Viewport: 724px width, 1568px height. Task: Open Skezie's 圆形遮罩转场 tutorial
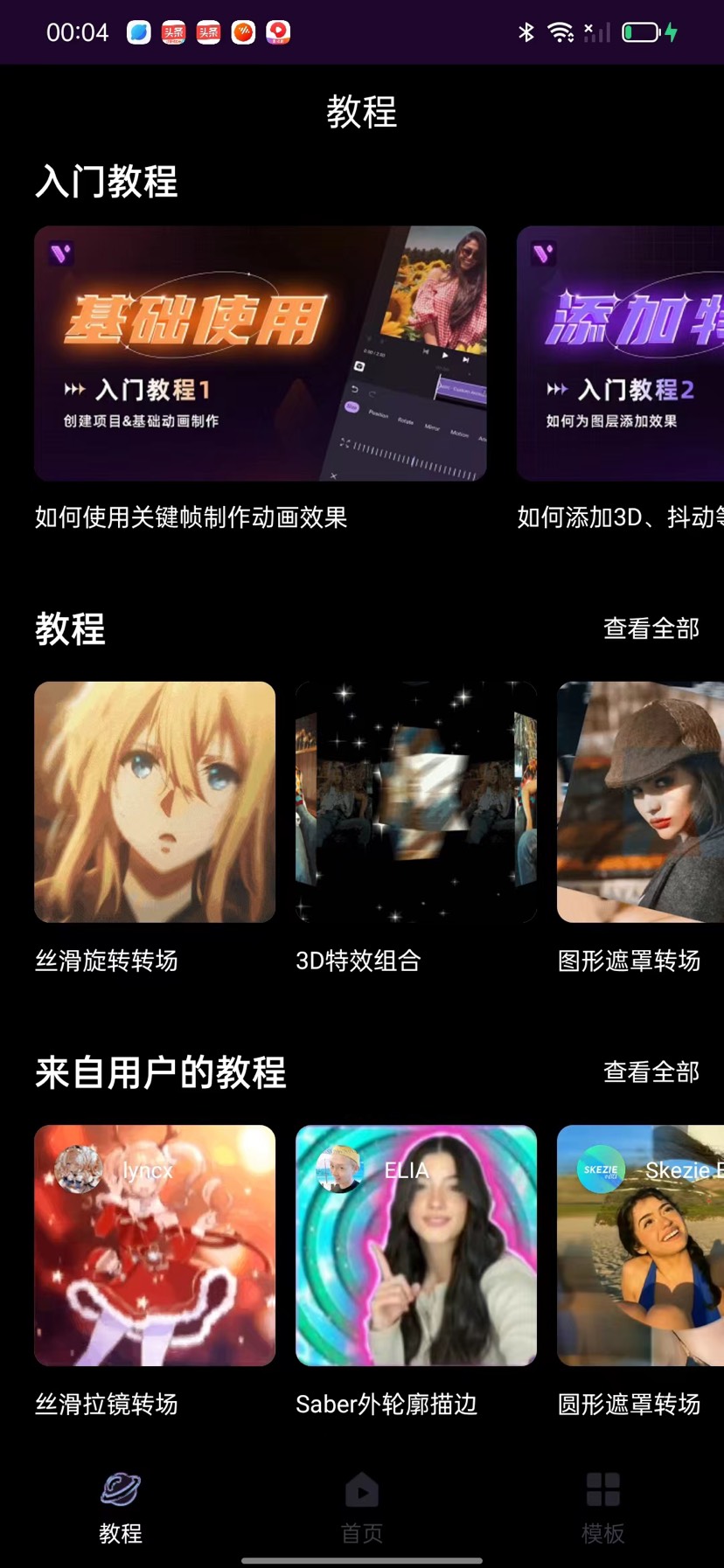(x=640, y=1245)
